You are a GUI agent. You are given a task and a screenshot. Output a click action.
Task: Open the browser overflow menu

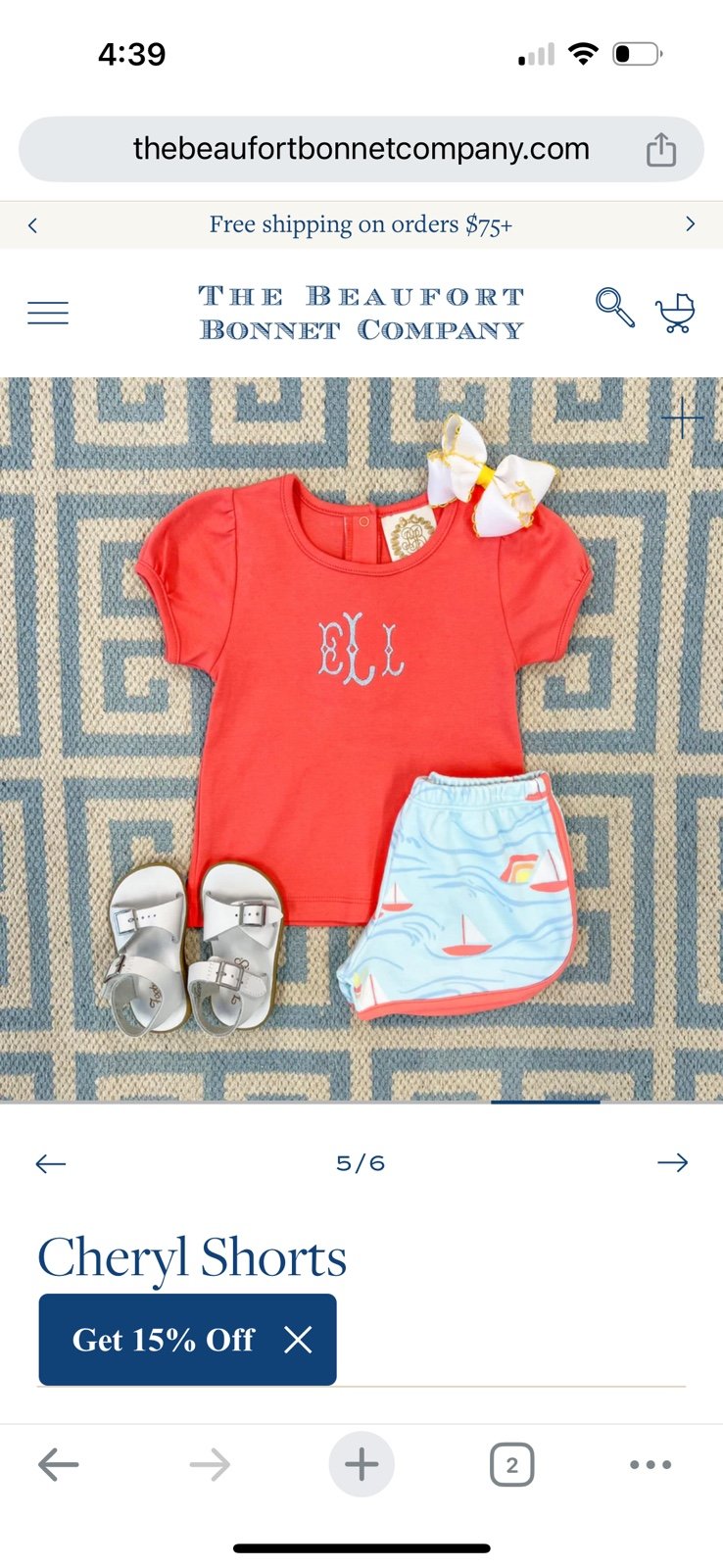click(651, 1465)
